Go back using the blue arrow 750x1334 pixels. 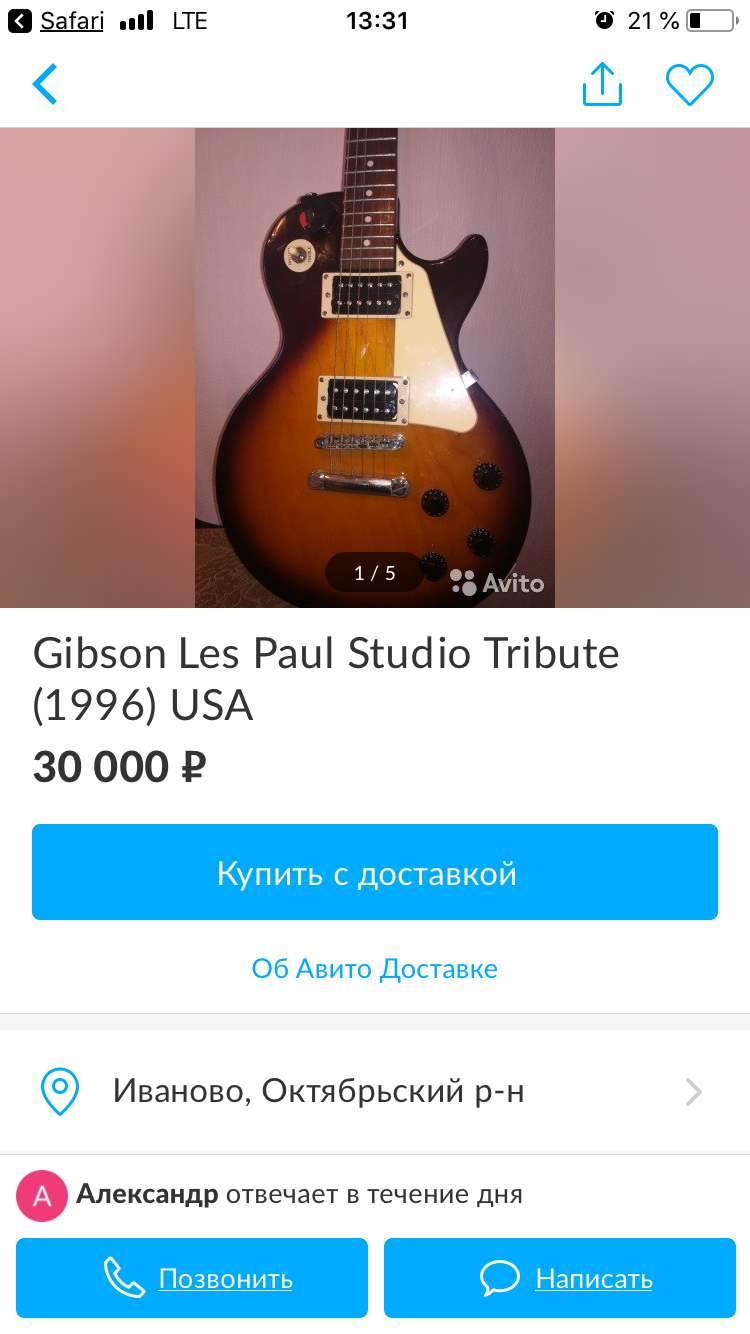coord(46,85)
